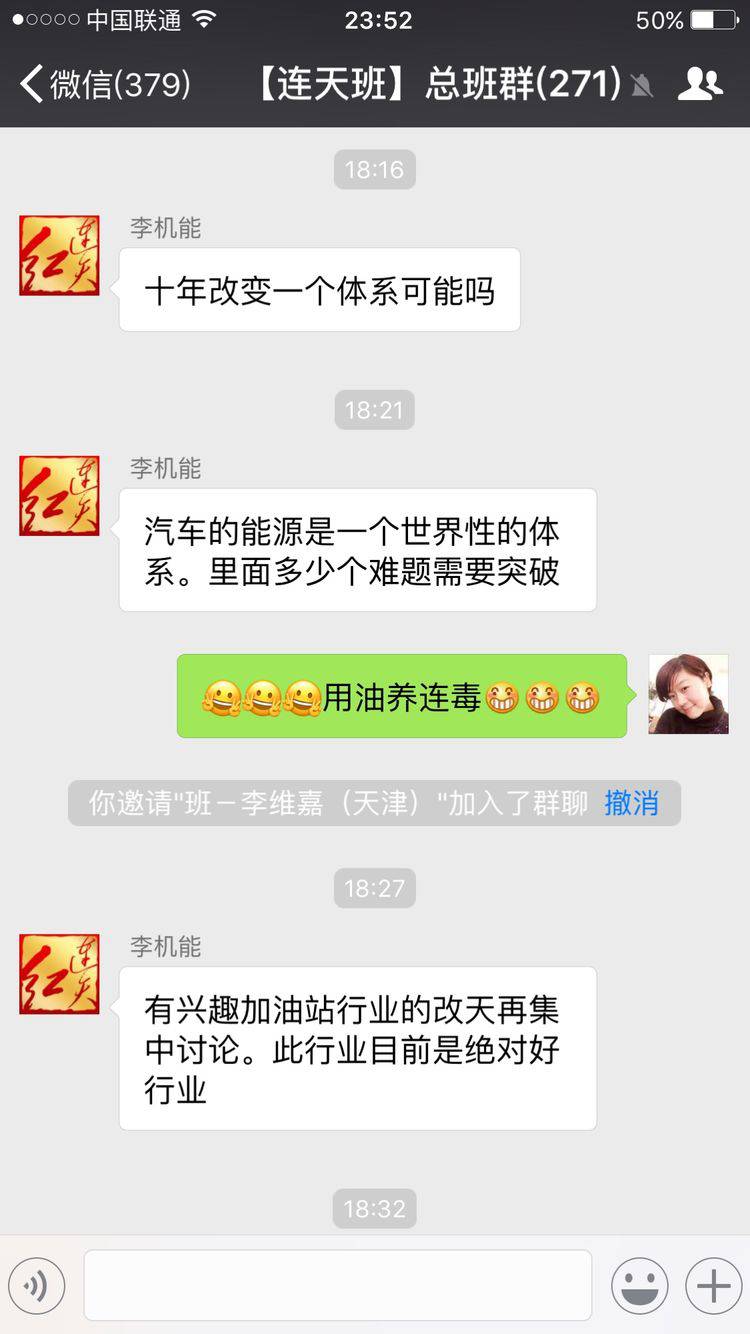Tap the message text field
Image resolution: width=750 pixels, height=1334 pixels.
coord(338,1286)
